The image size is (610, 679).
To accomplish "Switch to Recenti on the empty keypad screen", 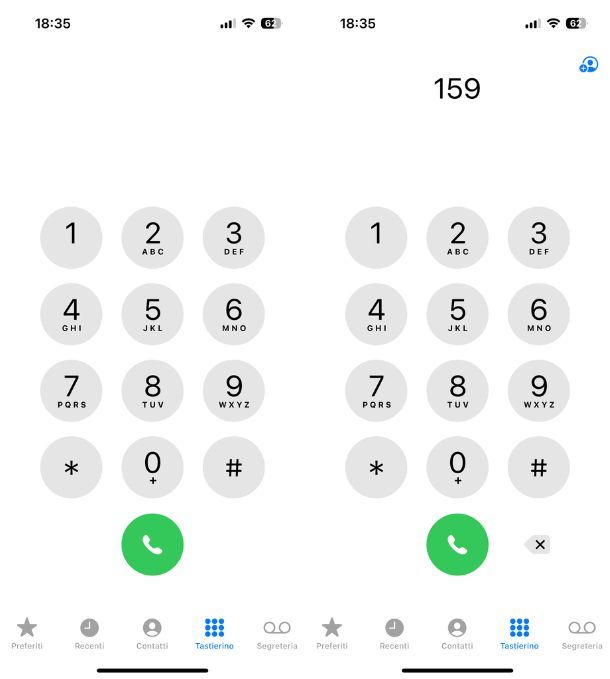I will [x=89, y=633].
